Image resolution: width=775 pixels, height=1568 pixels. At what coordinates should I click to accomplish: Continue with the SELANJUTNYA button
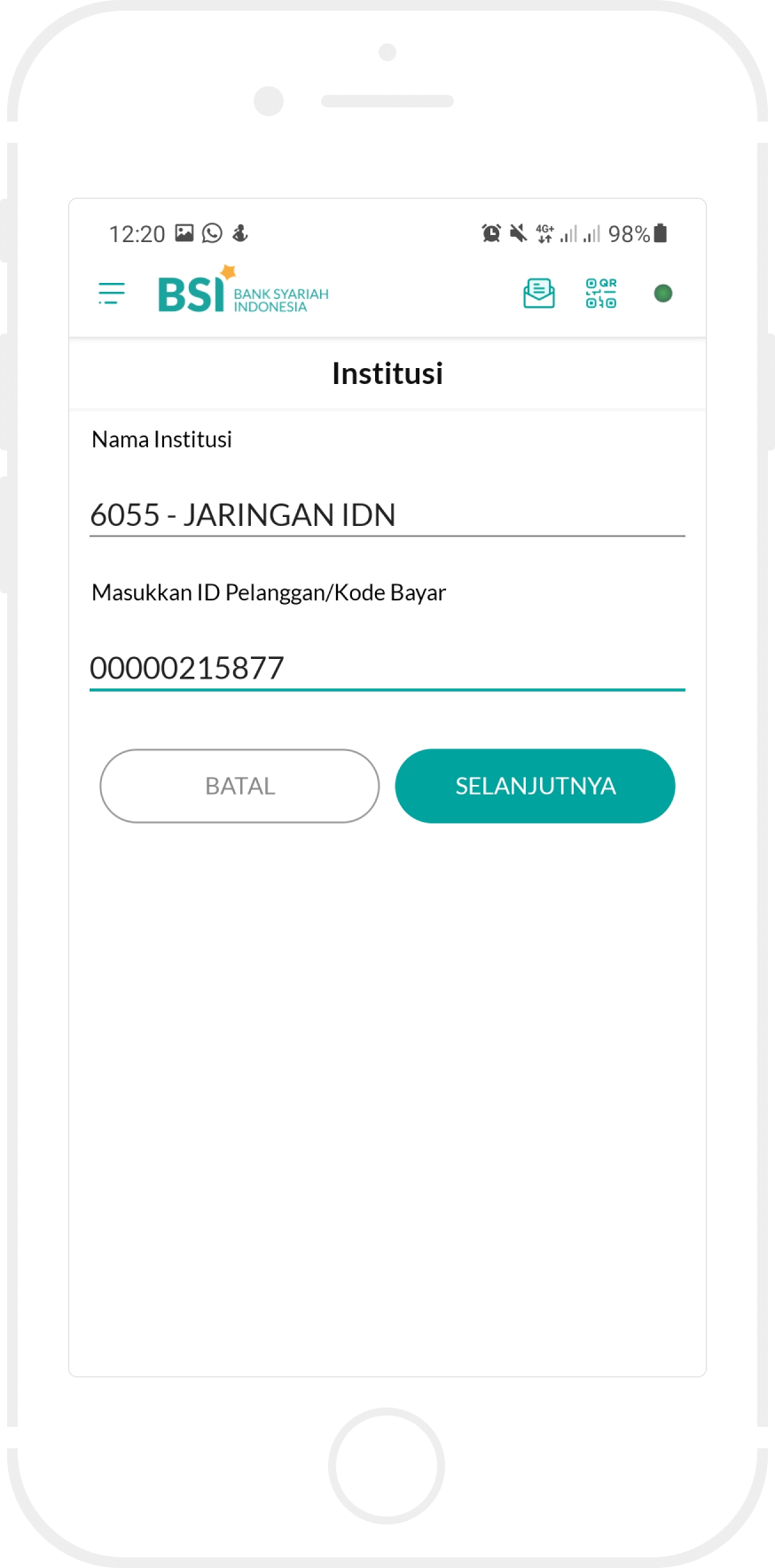tap(536, 786)
